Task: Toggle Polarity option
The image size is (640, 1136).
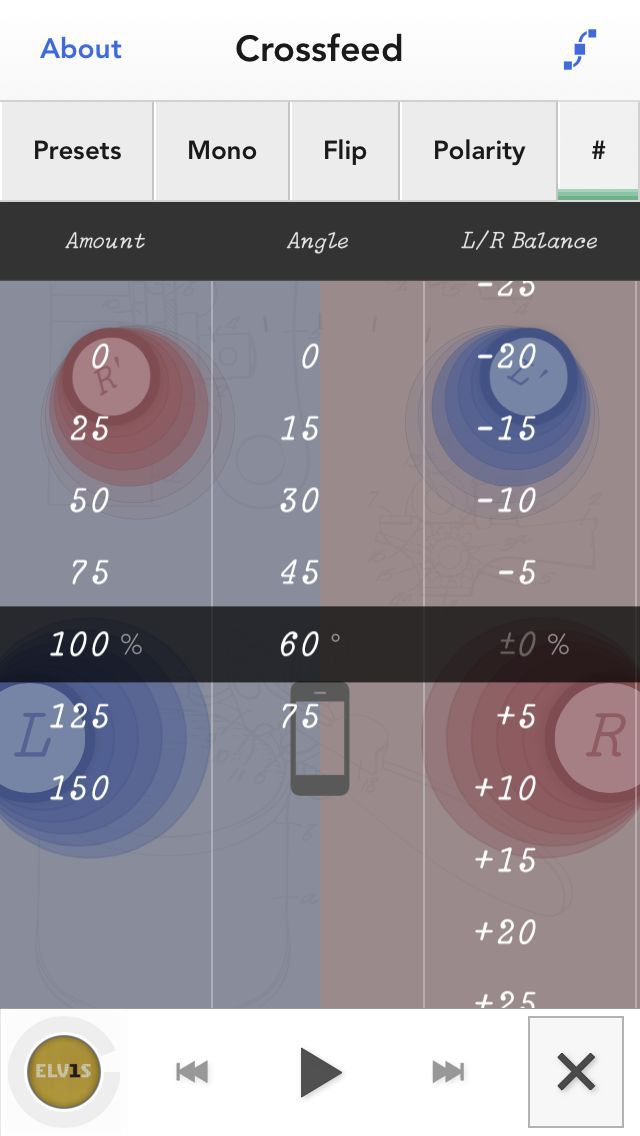Action: [479, 151]
